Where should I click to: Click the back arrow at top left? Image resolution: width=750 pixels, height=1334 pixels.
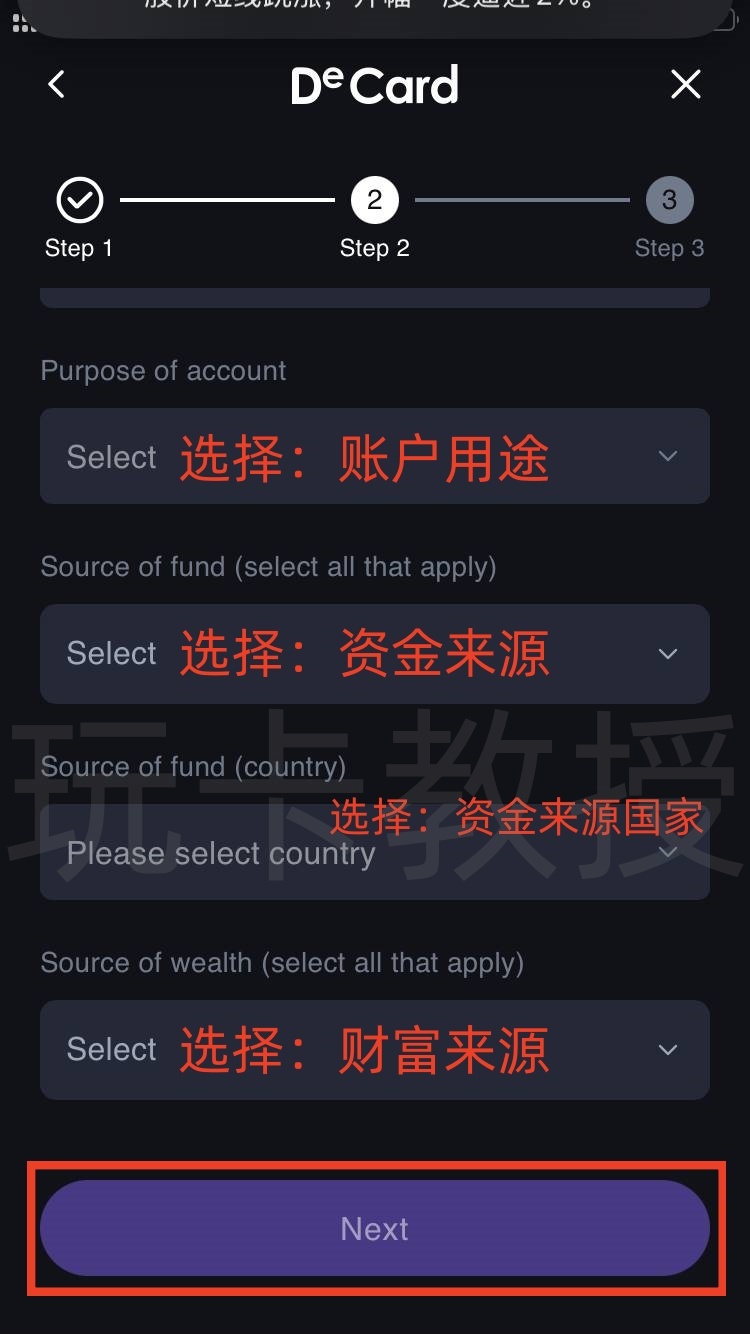click(x=56, y=84)
